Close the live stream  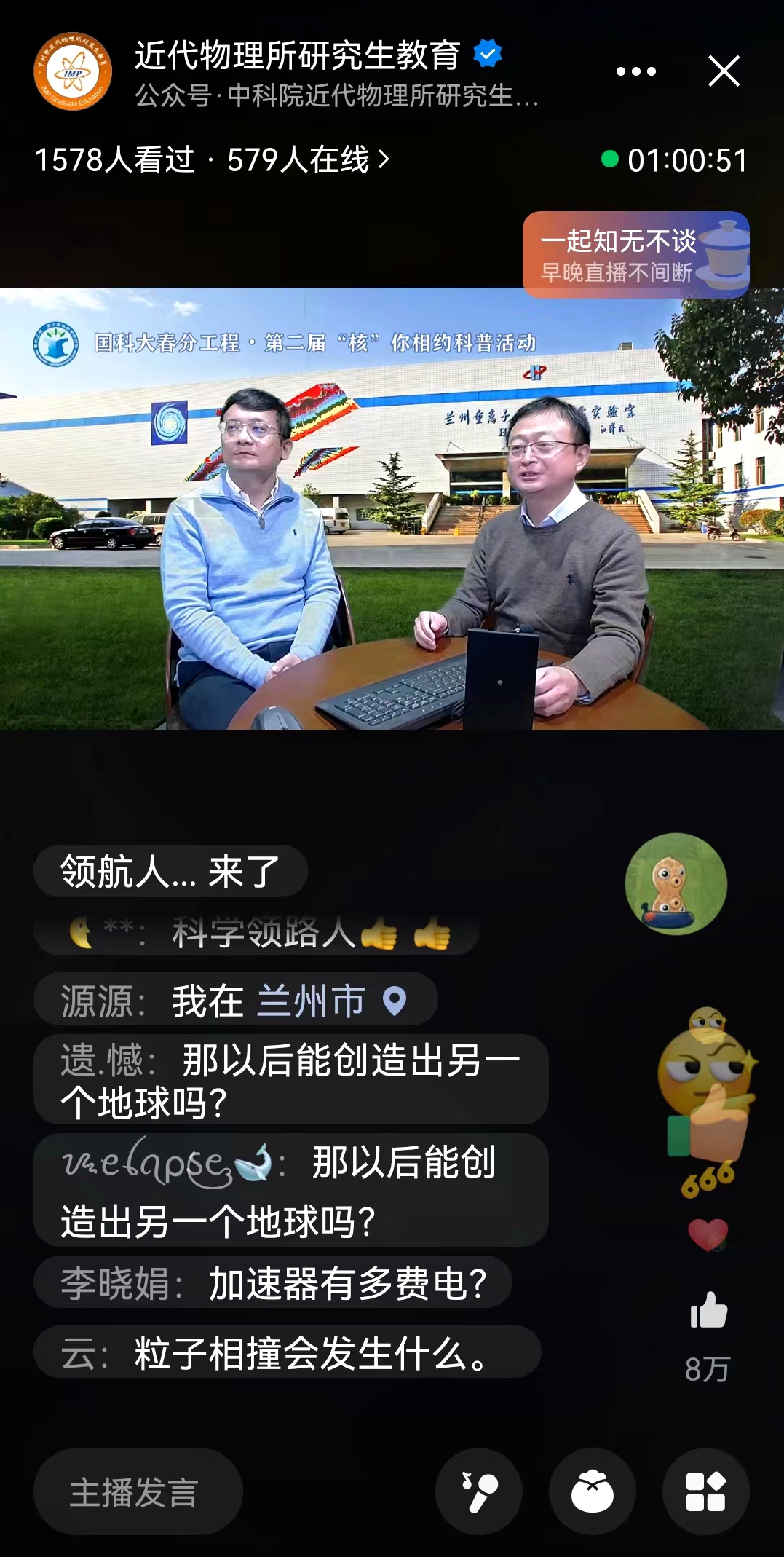tap(724, 71)
